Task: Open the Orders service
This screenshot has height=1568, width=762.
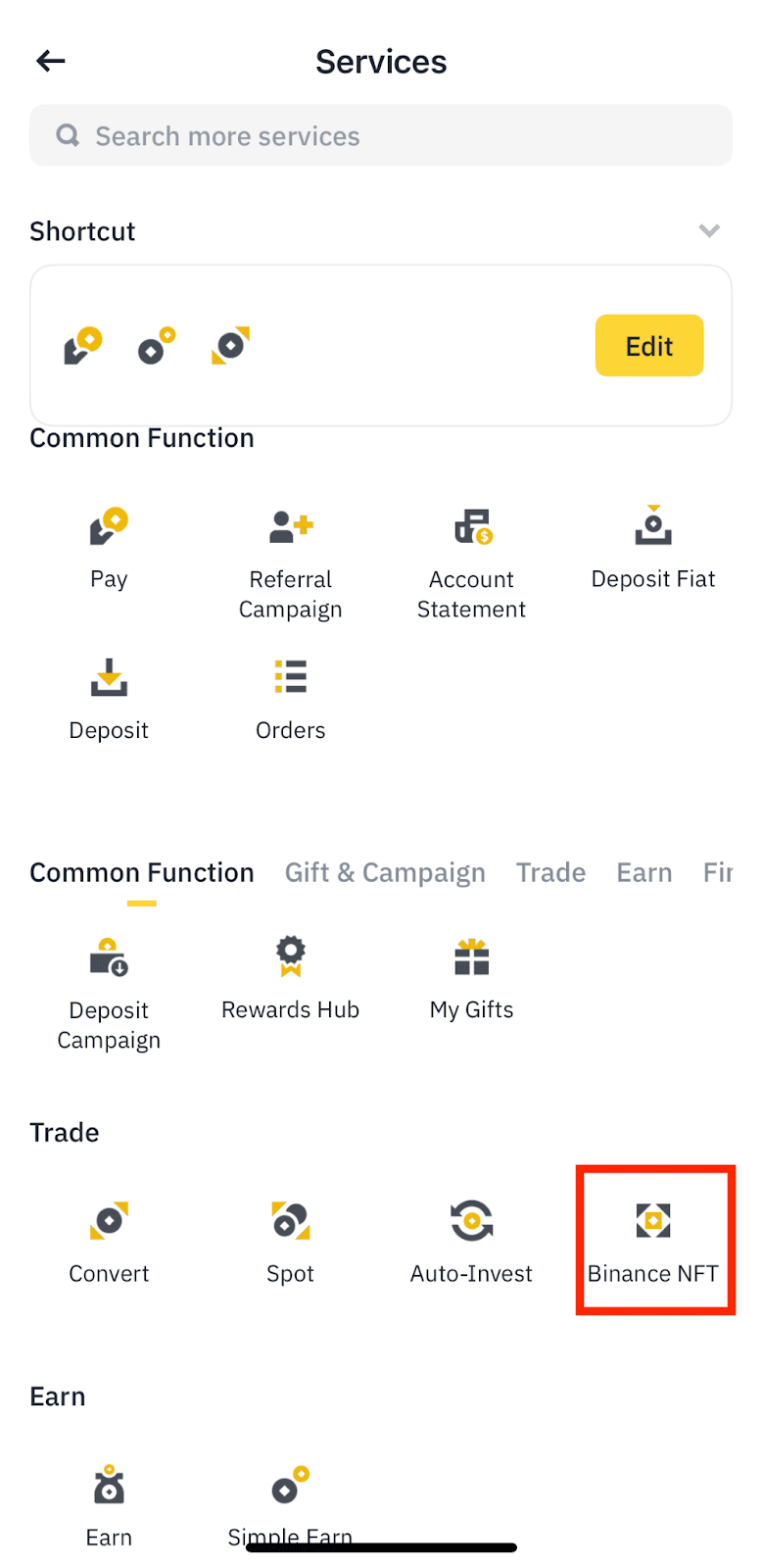Action: (291, 698)
